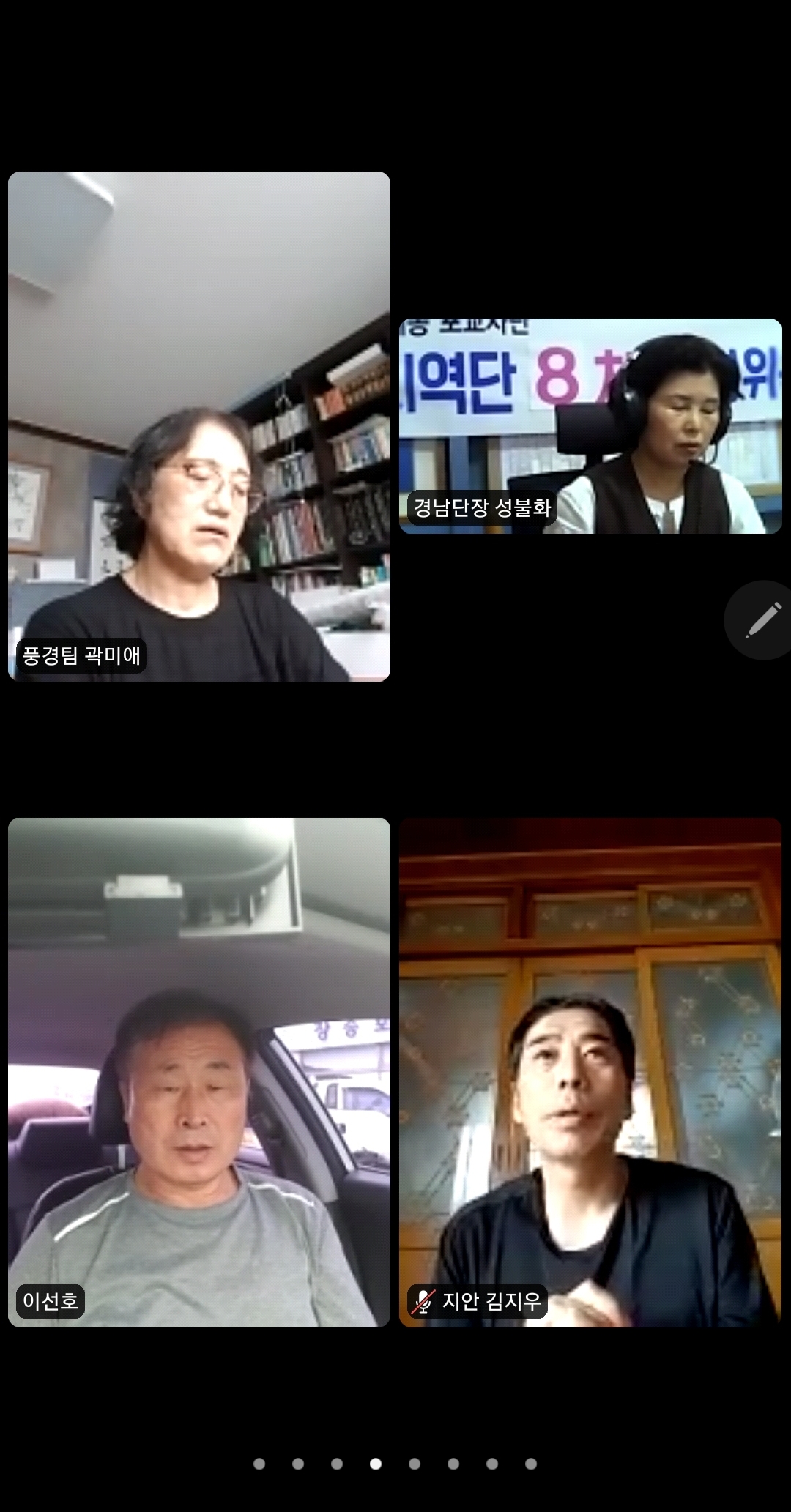Open the pencil annotate button
Image resolution: width=791 pixels, height=1512 pixels.
(x=762, y=620)
